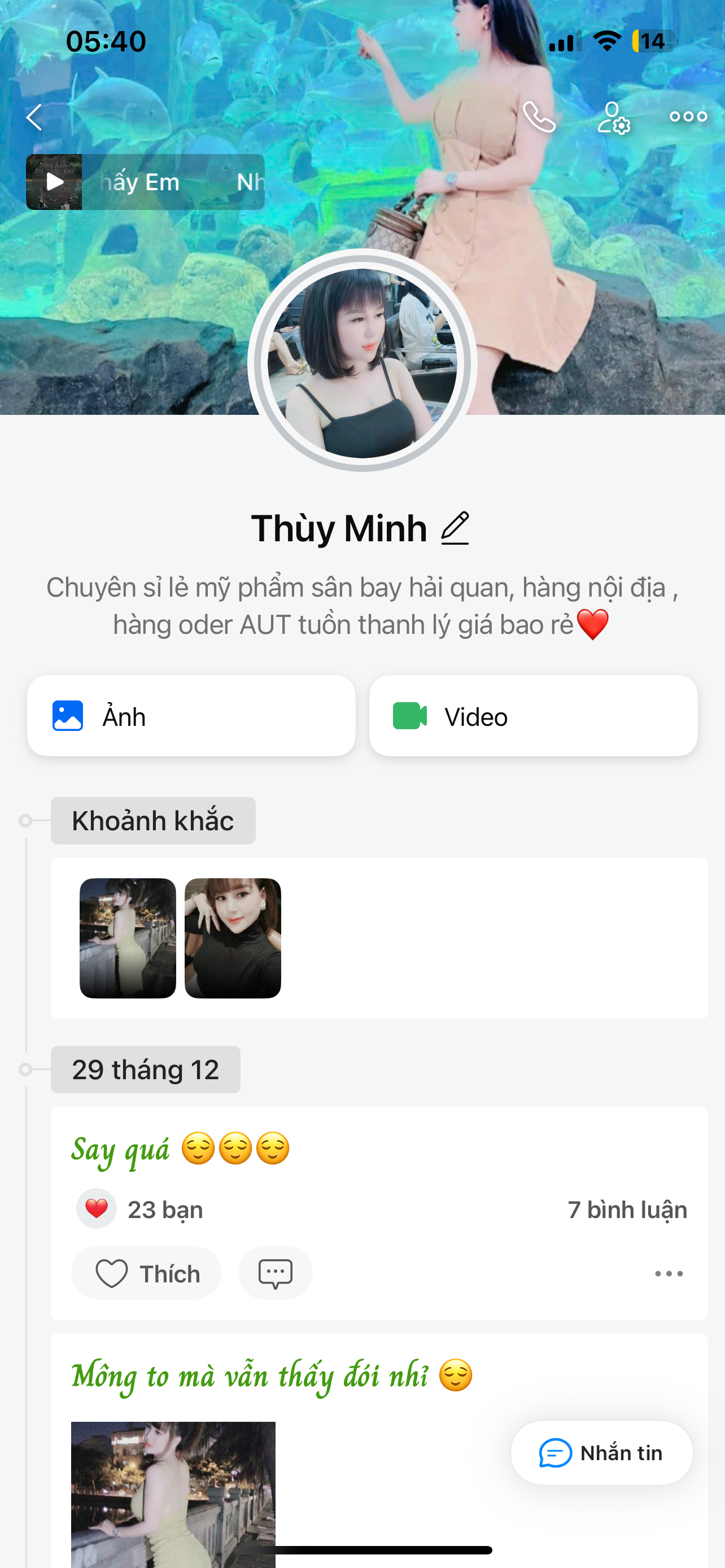
Task: Edit the alias name pencil icon
Action: point(455,528)
